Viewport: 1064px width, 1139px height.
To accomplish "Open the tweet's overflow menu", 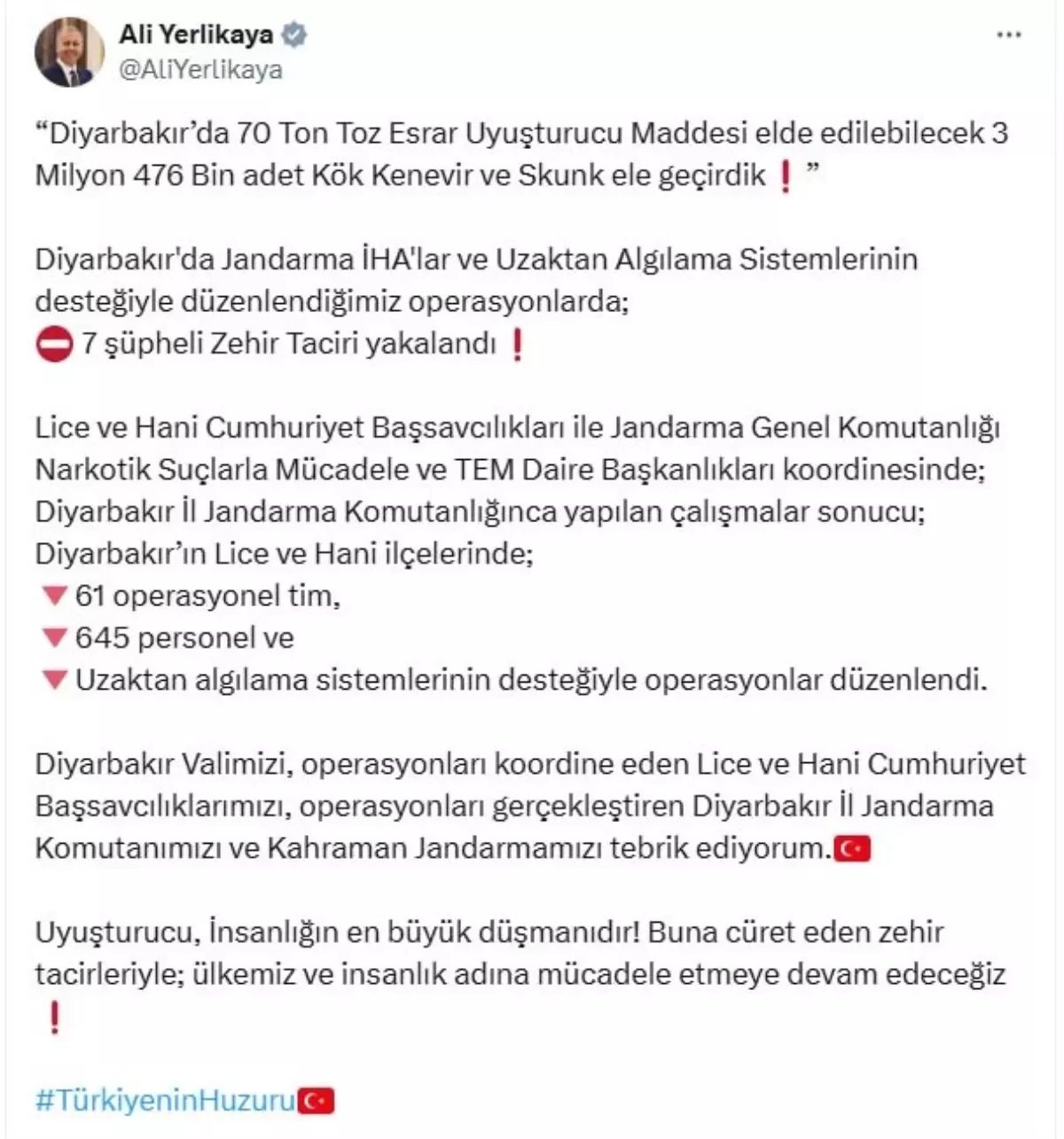I will coord(1009,35).
